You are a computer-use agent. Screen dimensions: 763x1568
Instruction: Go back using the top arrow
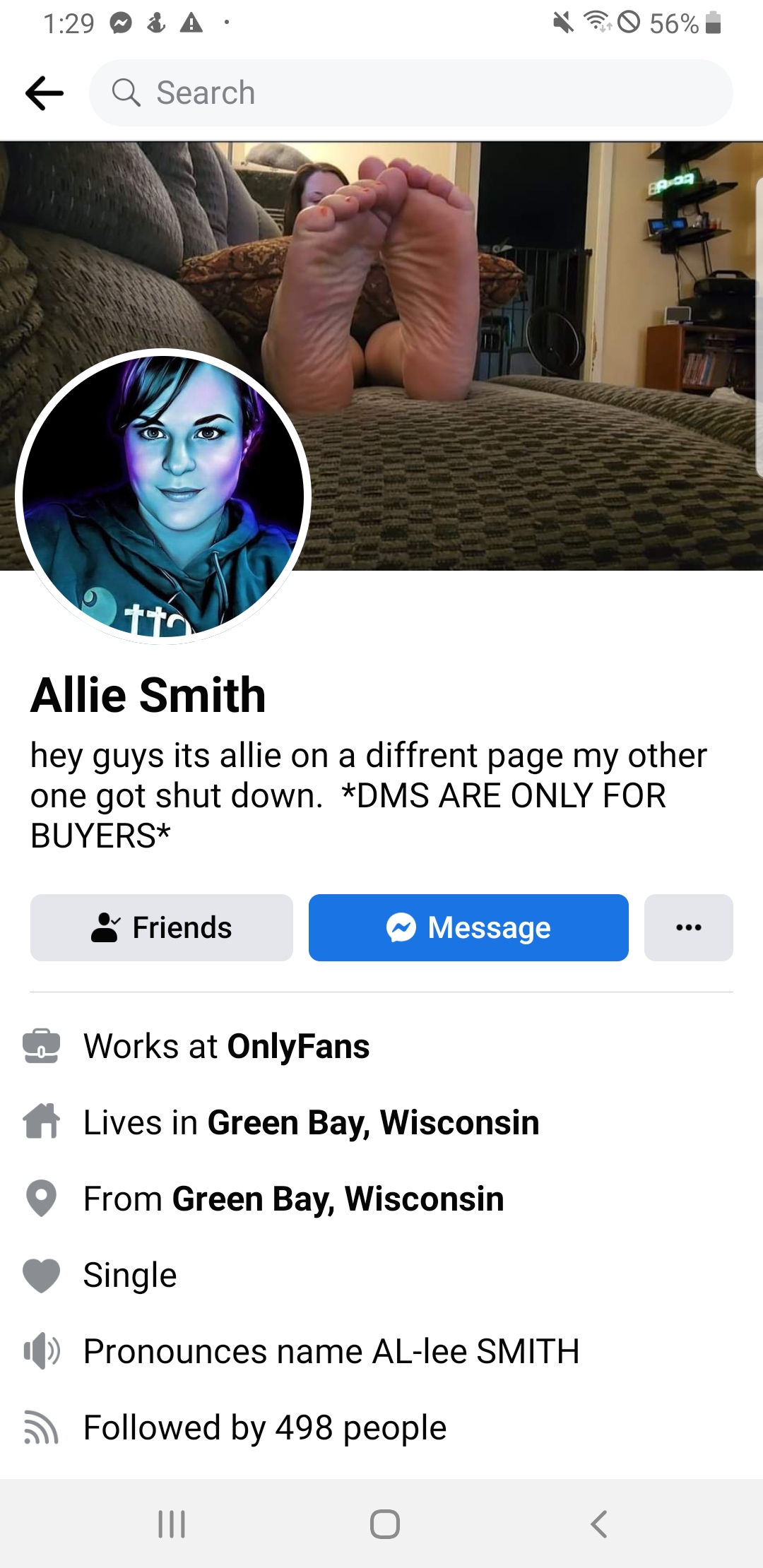click(x=45, y=93)
